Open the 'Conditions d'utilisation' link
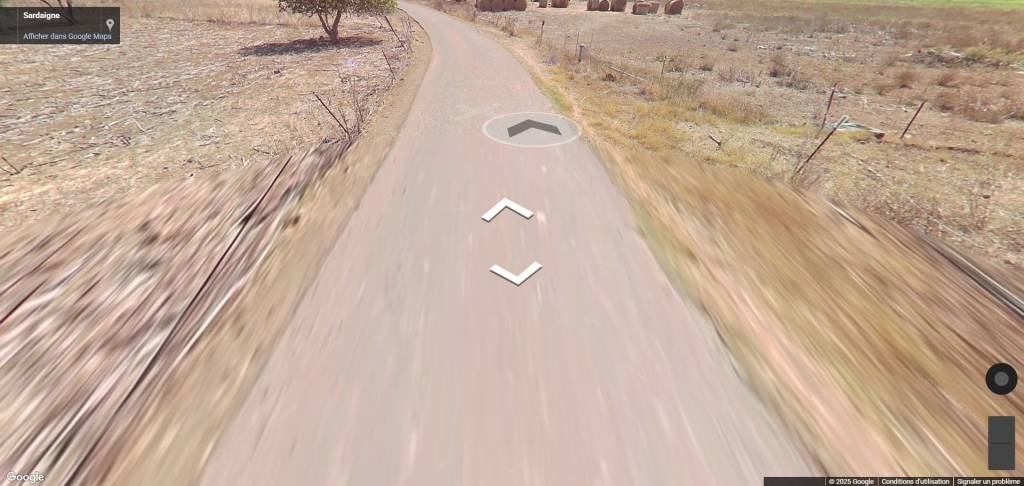This screenshot has width=1024, height=486. (x=914, y=481)
